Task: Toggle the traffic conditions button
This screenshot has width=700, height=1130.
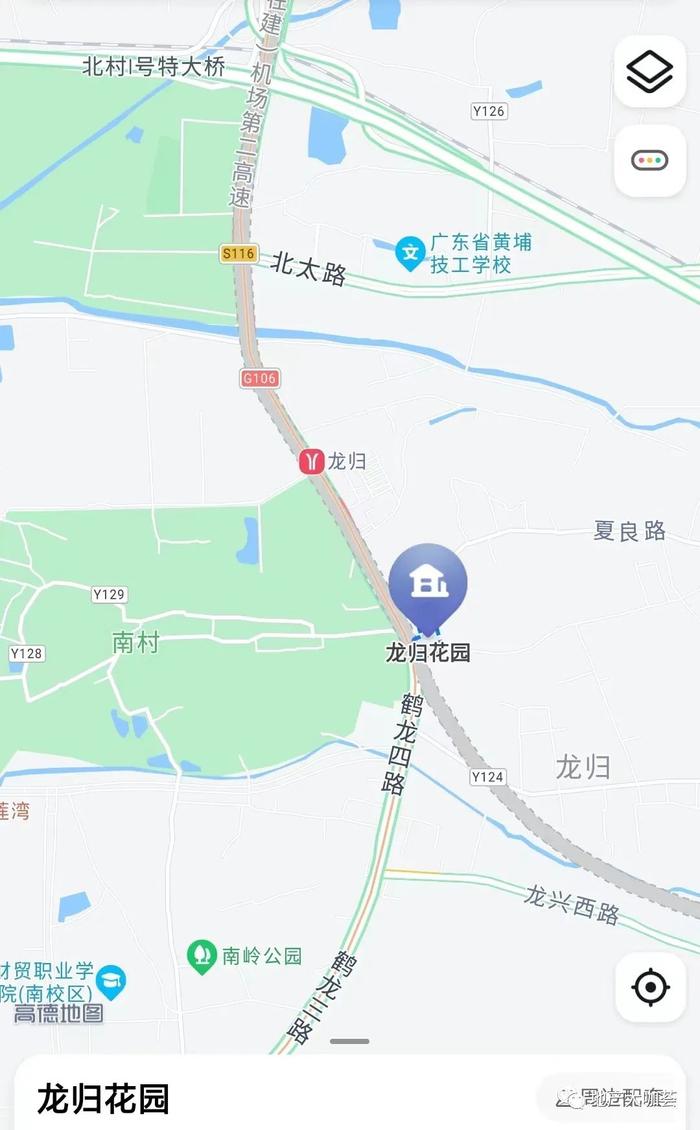Action: (x=650, y=161)
